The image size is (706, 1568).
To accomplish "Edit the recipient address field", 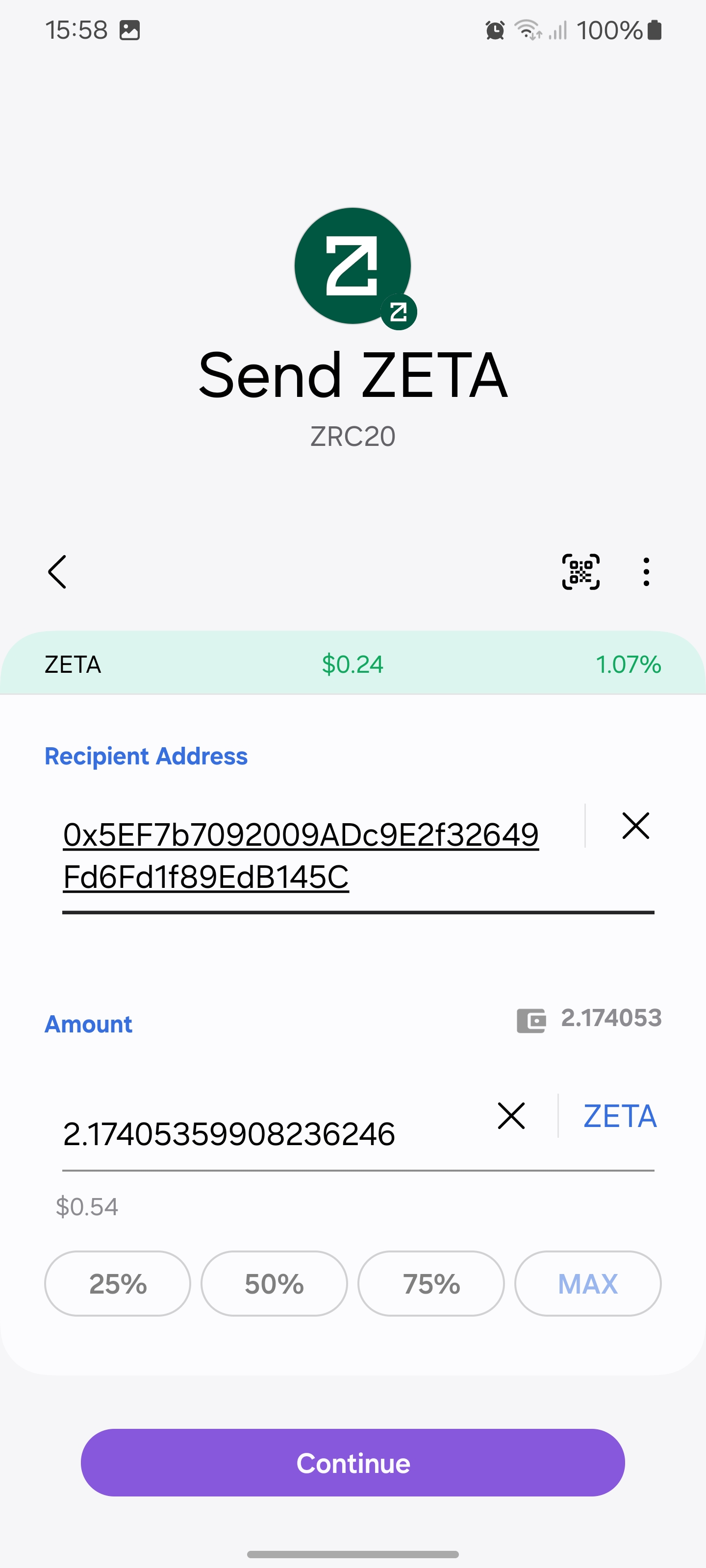I will [x=301, y=856].
